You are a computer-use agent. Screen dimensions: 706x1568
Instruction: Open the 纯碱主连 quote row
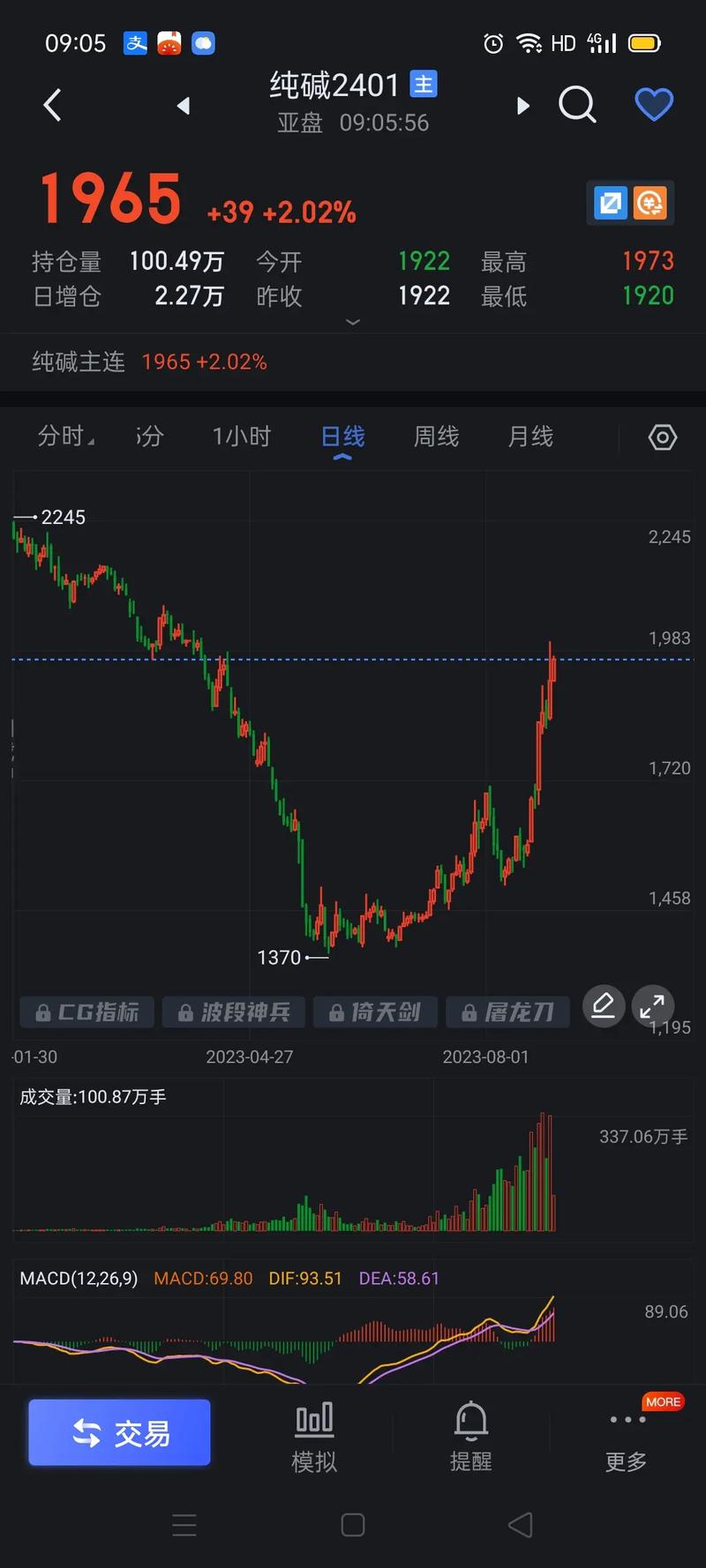[150, 362]
